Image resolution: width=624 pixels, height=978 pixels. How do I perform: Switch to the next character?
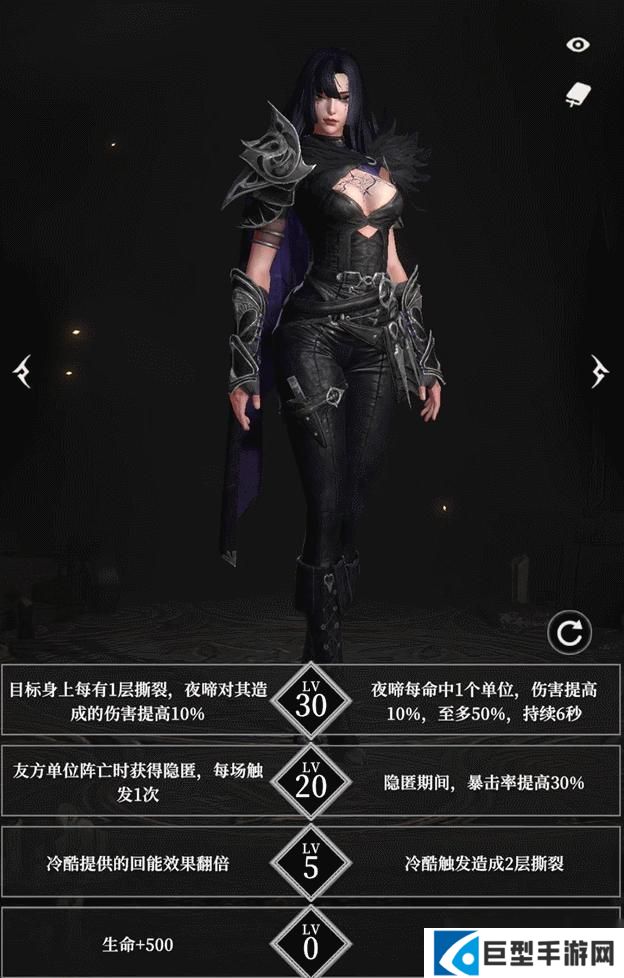click(600, 371)
